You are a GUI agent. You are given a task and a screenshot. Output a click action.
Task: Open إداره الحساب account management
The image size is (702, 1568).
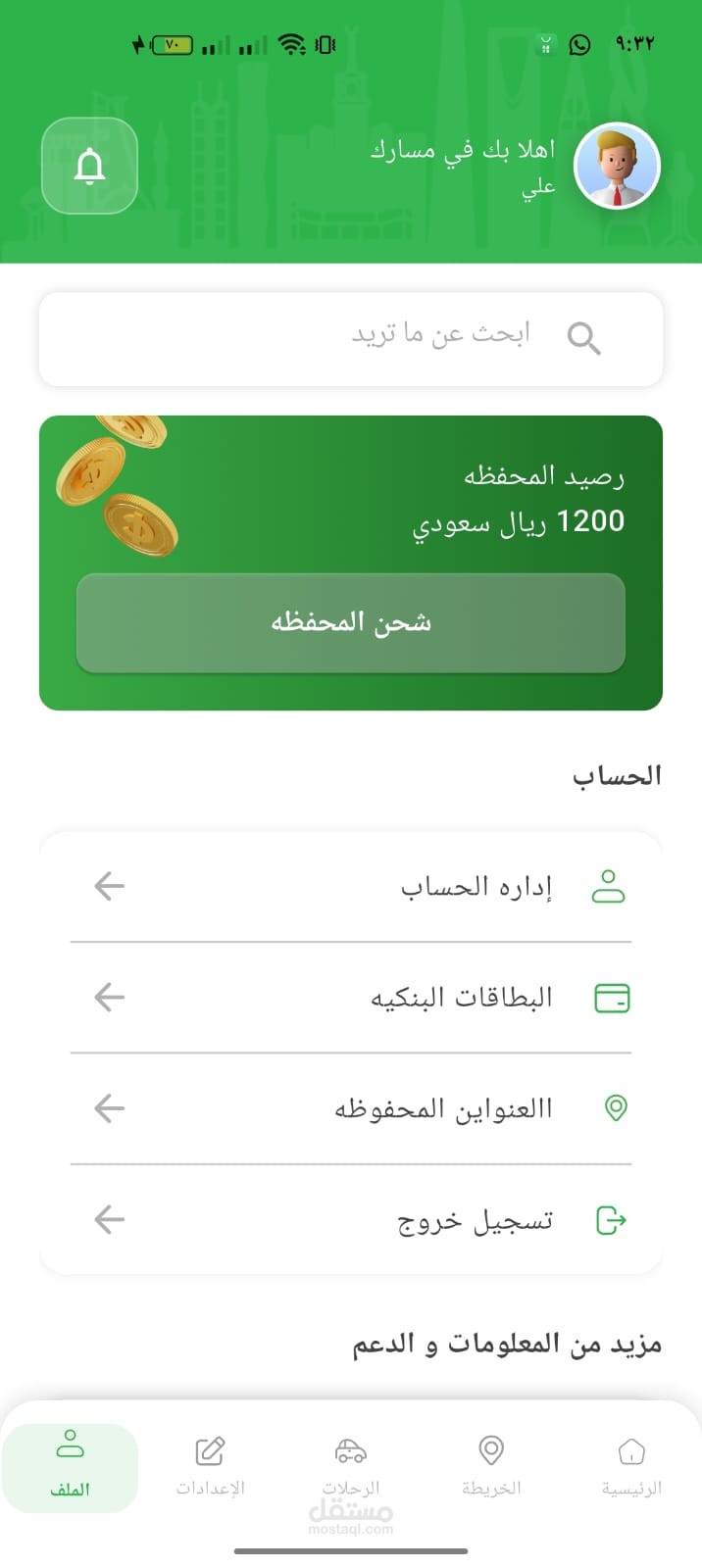(351, 887)
